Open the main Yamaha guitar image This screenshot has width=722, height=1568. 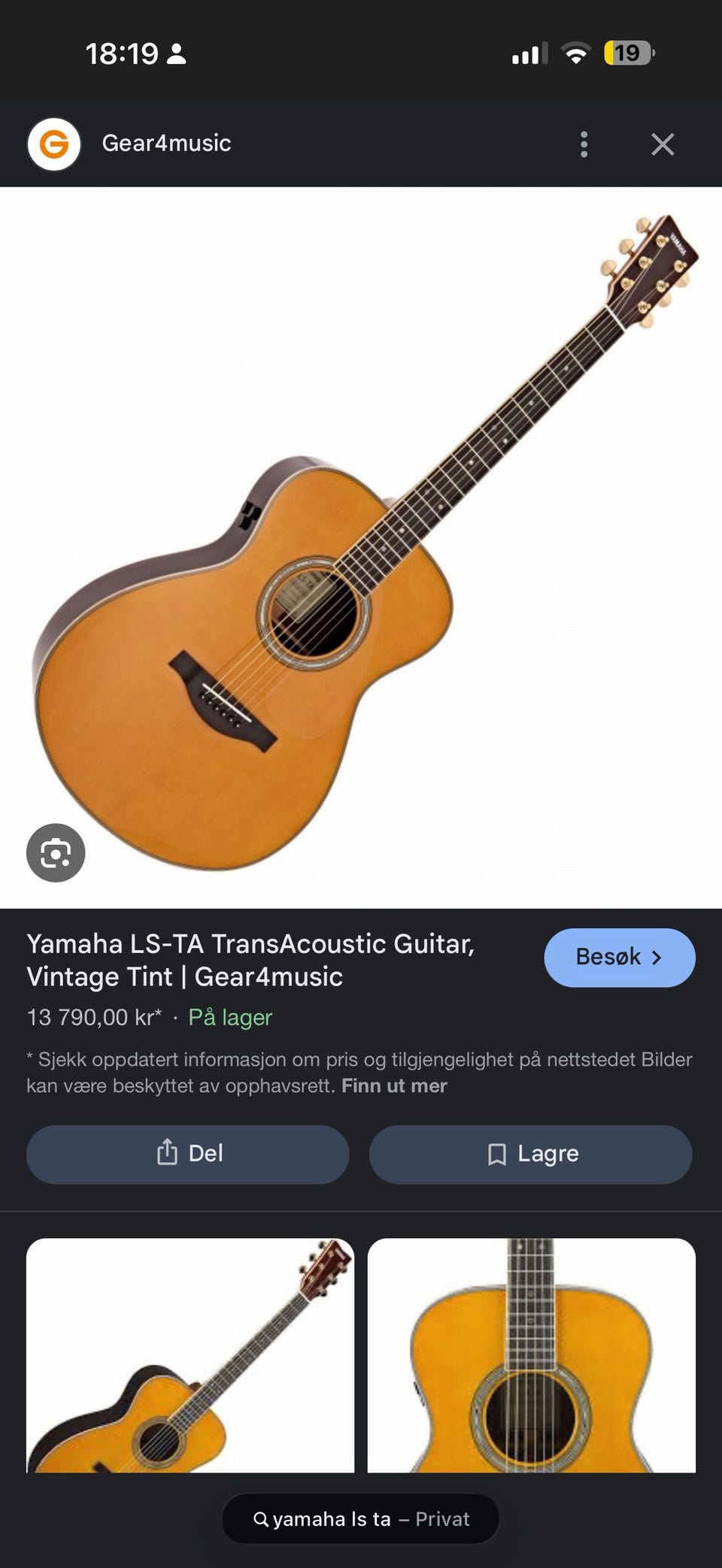[x=361, y=547]
